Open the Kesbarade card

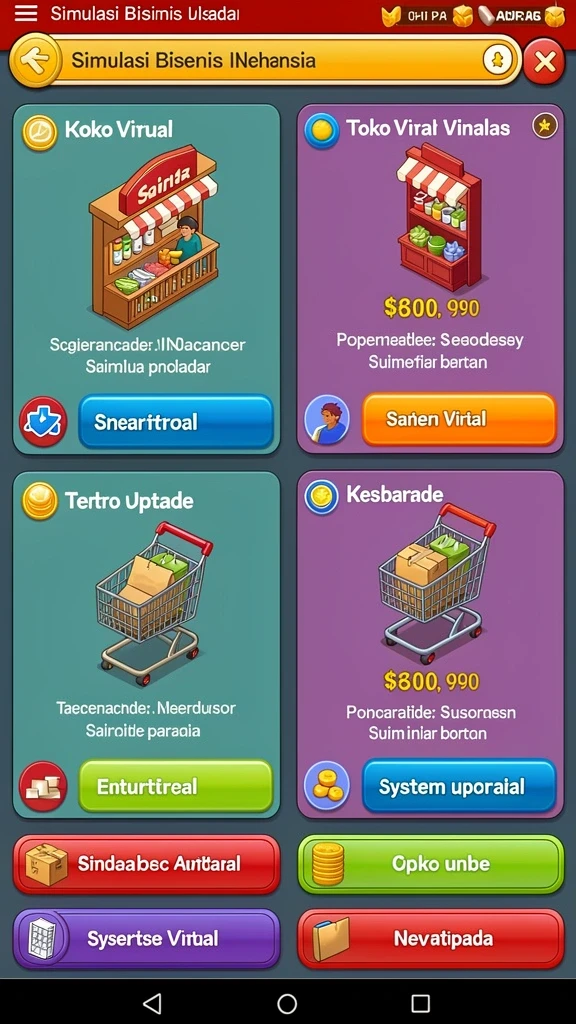click(x=431, y=645)
